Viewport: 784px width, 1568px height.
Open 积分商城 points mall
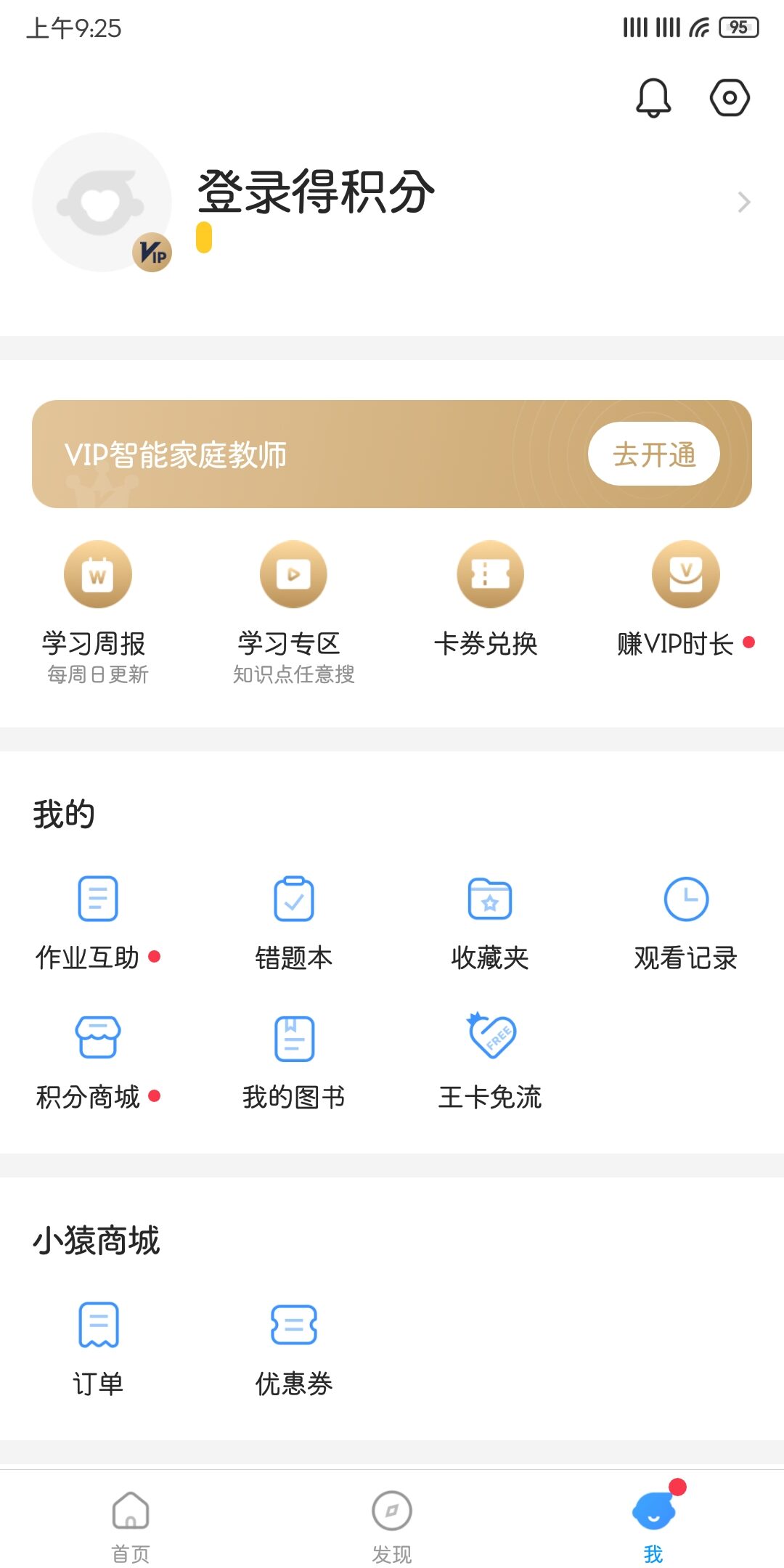(97, 1061)
